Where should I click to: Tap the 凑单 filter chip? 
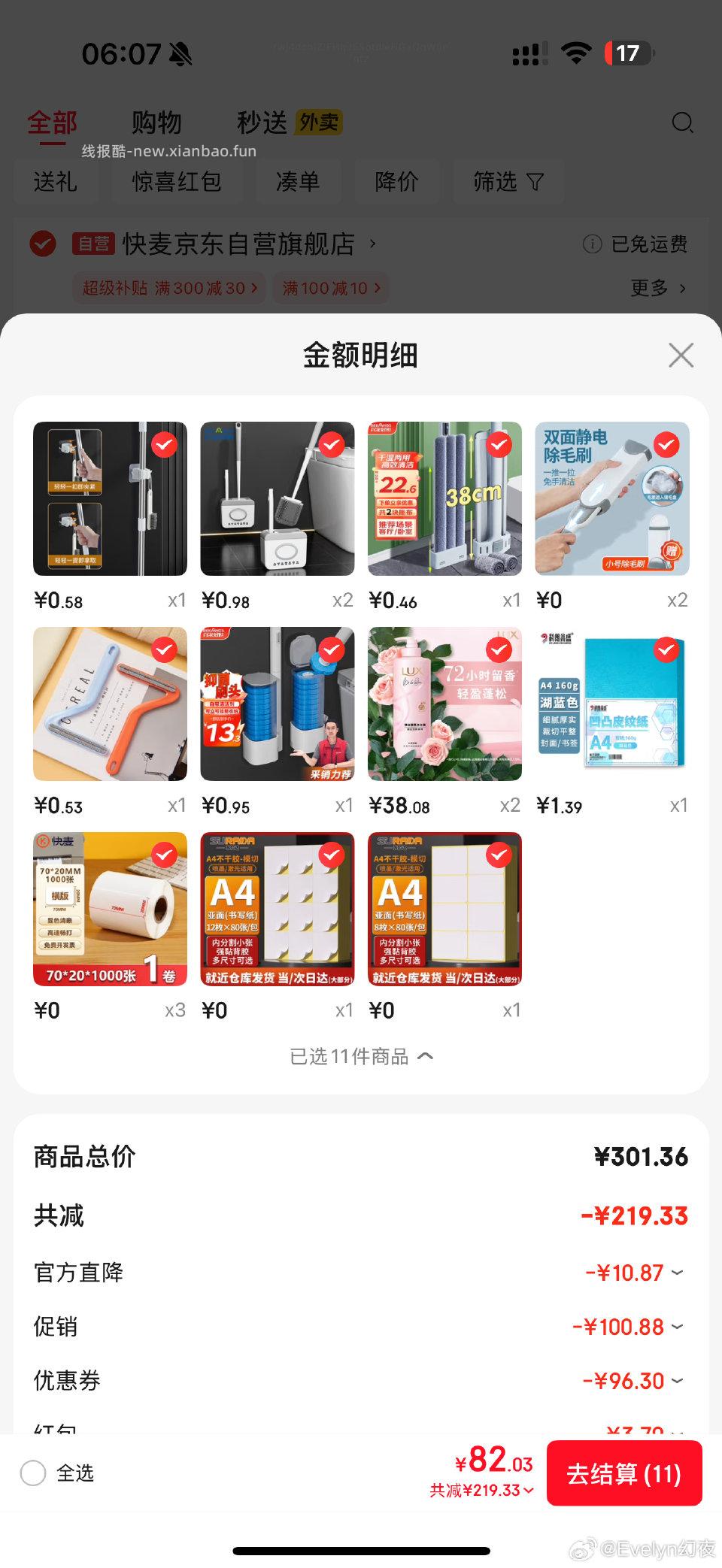299,182
